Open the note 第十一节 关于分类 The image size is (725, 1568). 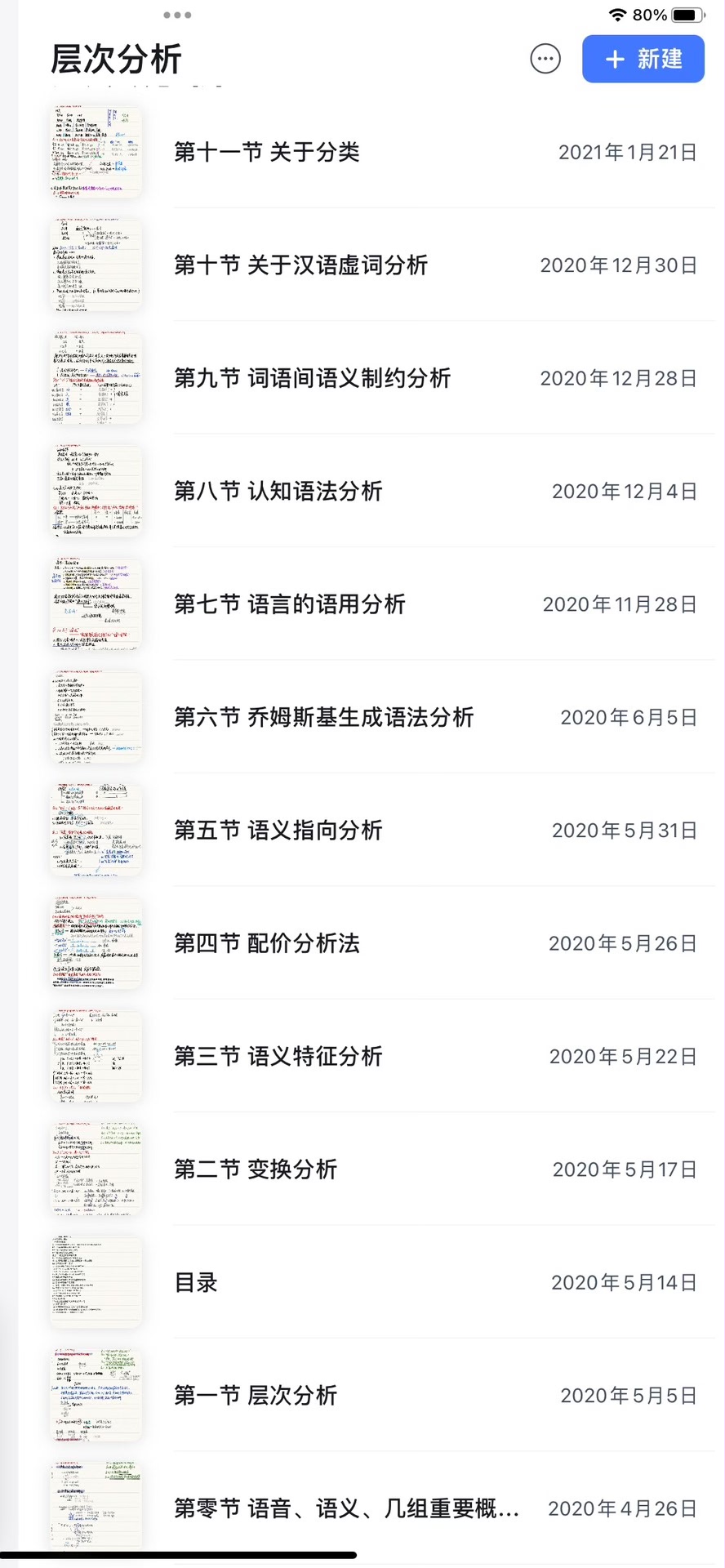(267, 152)
